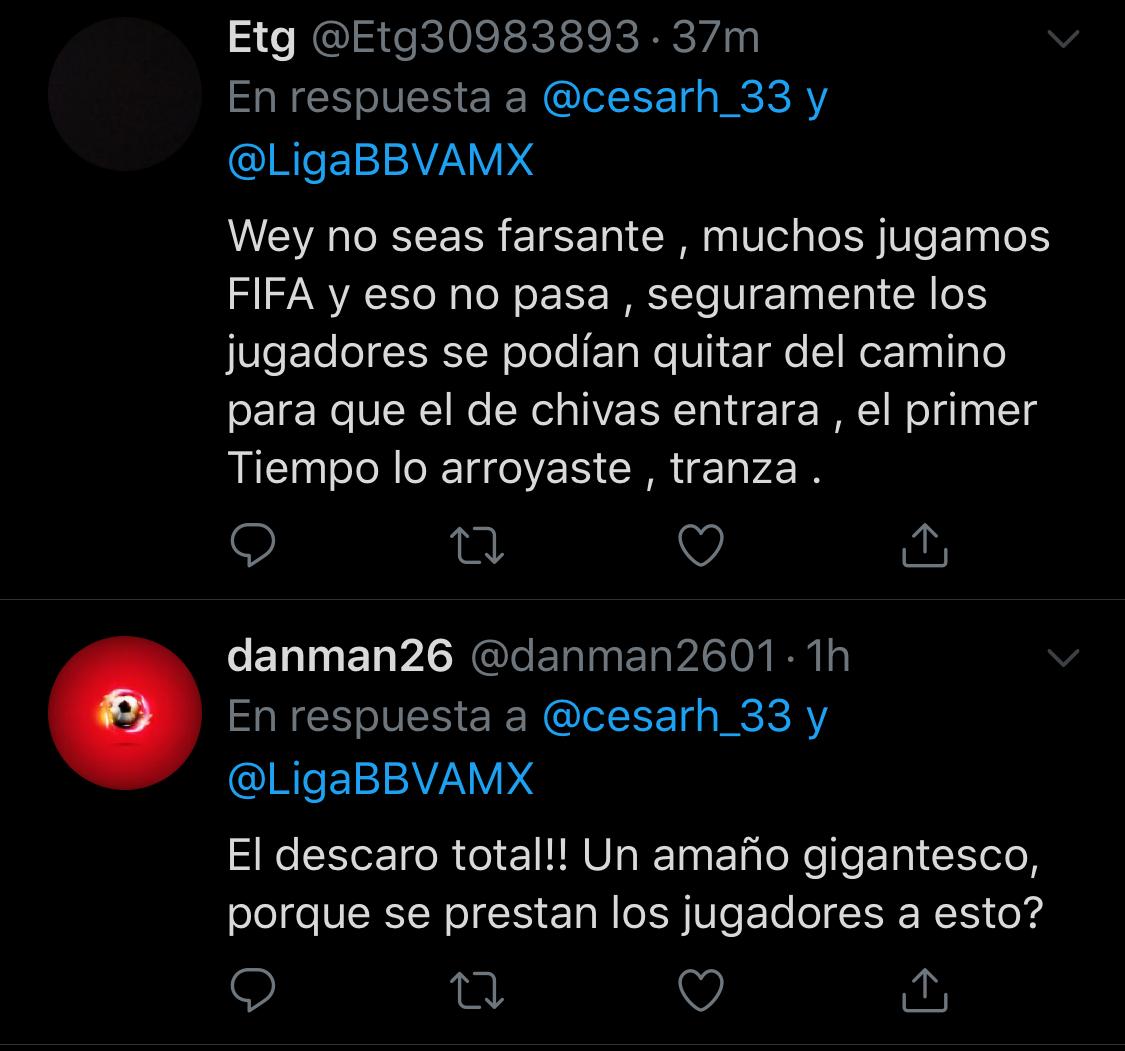1125x1051 pixels.
Task: Like Etg's tweet
Action: 700,546
